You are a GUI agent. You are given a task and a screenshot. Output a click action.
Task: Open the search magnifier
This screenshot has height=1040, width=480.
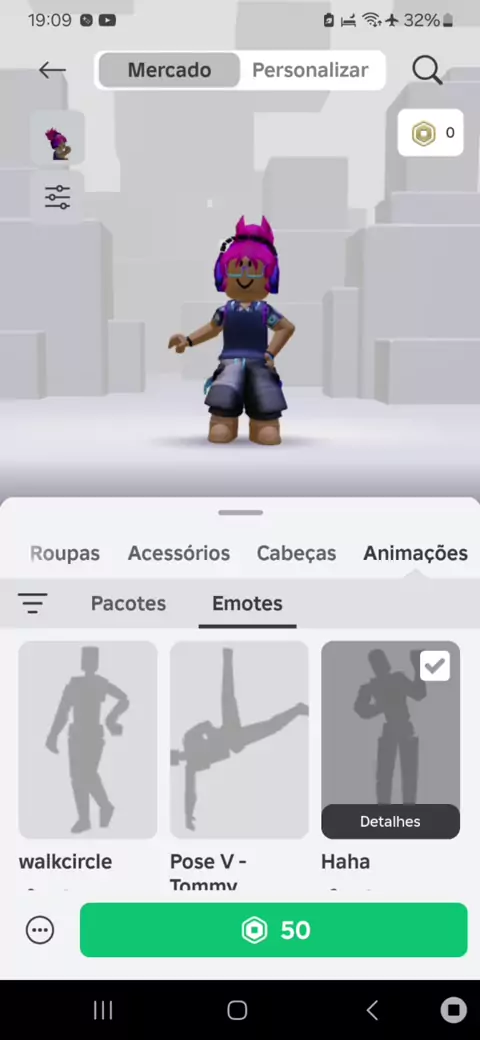point(427,70)
